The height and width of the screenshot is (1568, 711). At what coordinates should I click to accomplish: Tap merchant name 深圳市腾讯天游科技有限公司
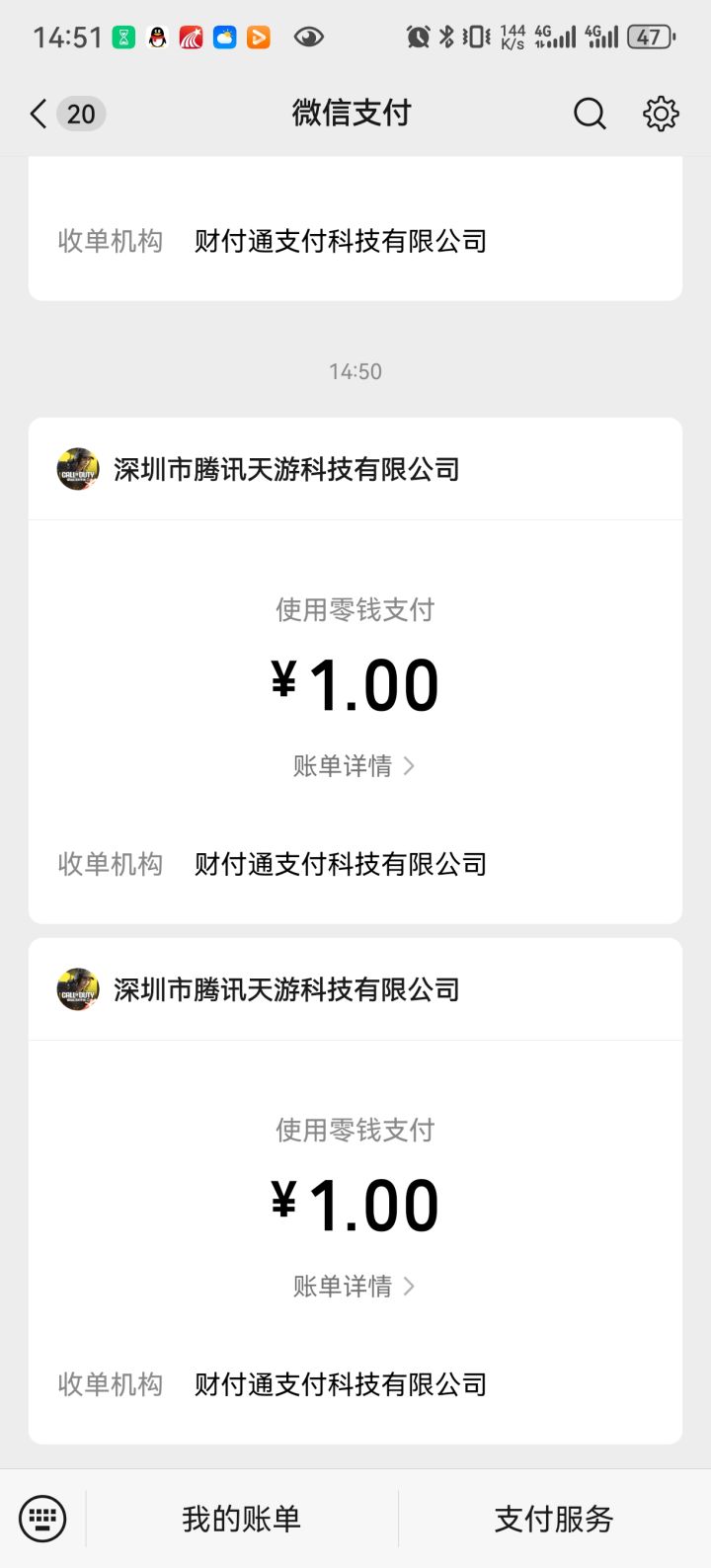[286, 468]
